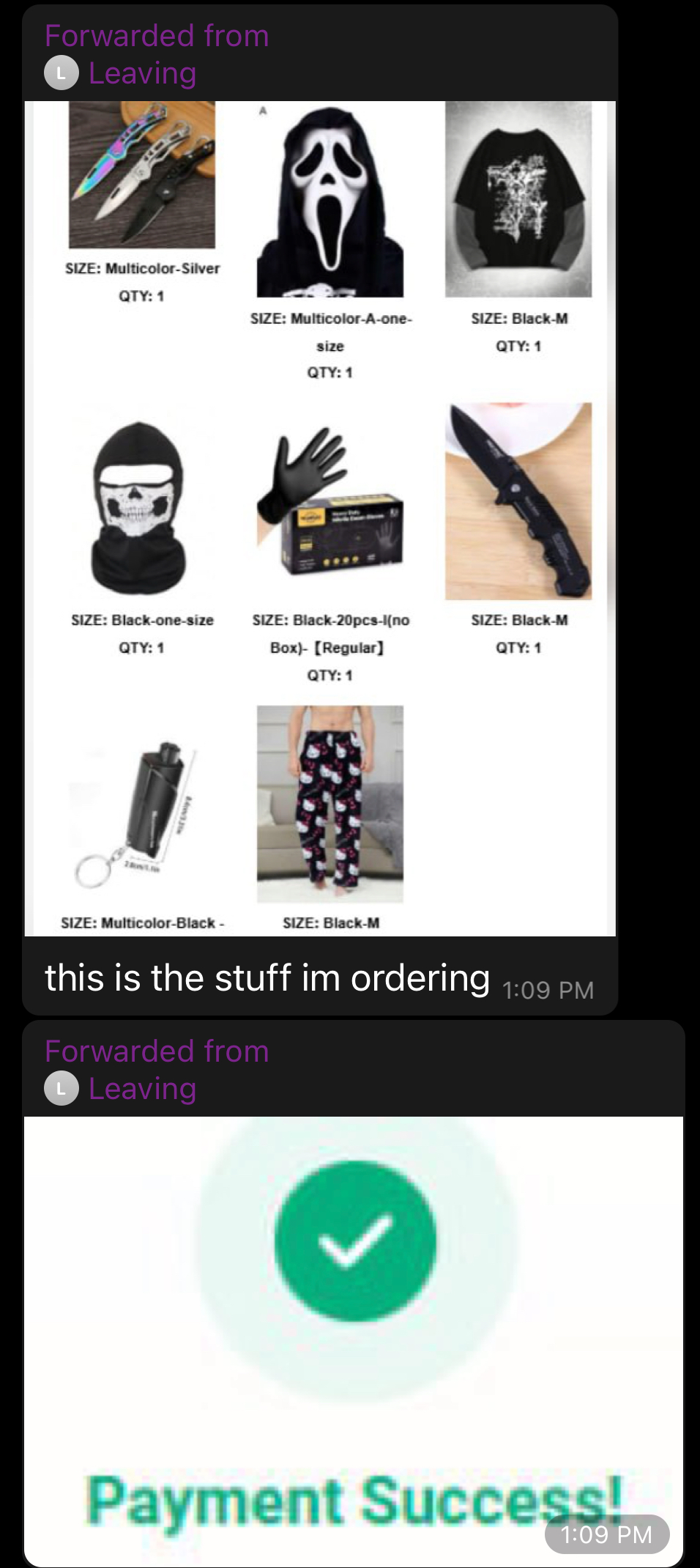Open the forwarded order items image
The height and width of the screenshot is (1568, 700).
(320, 518)
